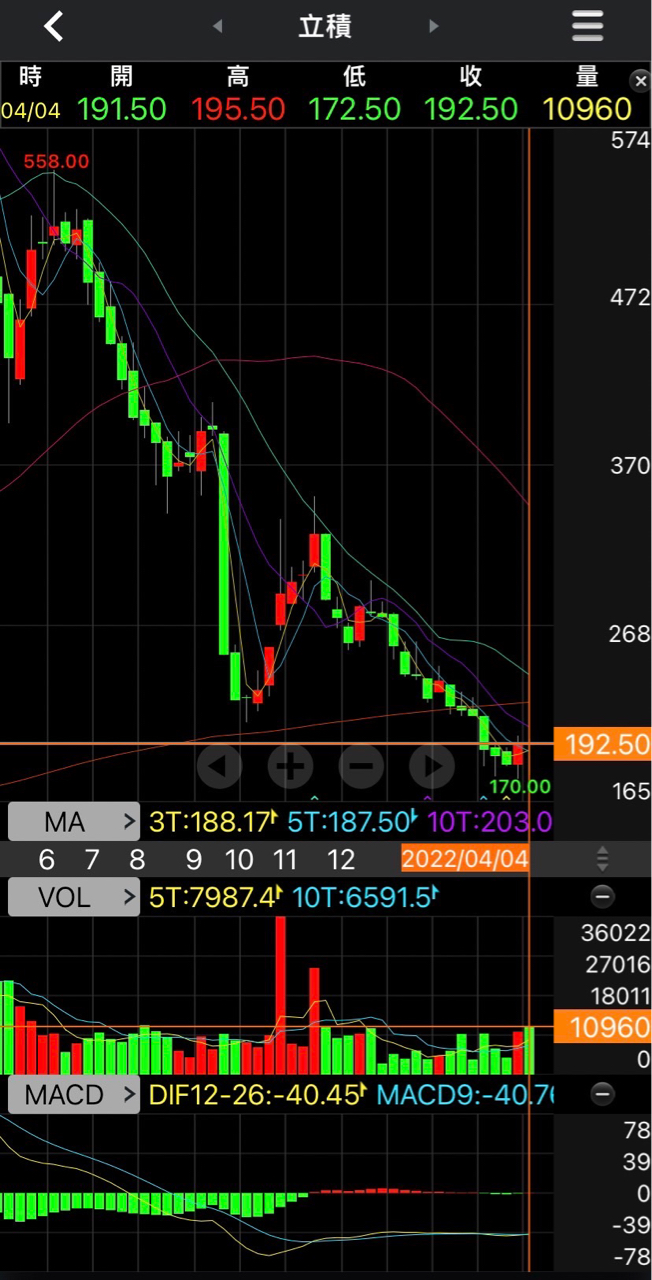
Task: Open the hamburger menu
Action: [x=587, y=27]
